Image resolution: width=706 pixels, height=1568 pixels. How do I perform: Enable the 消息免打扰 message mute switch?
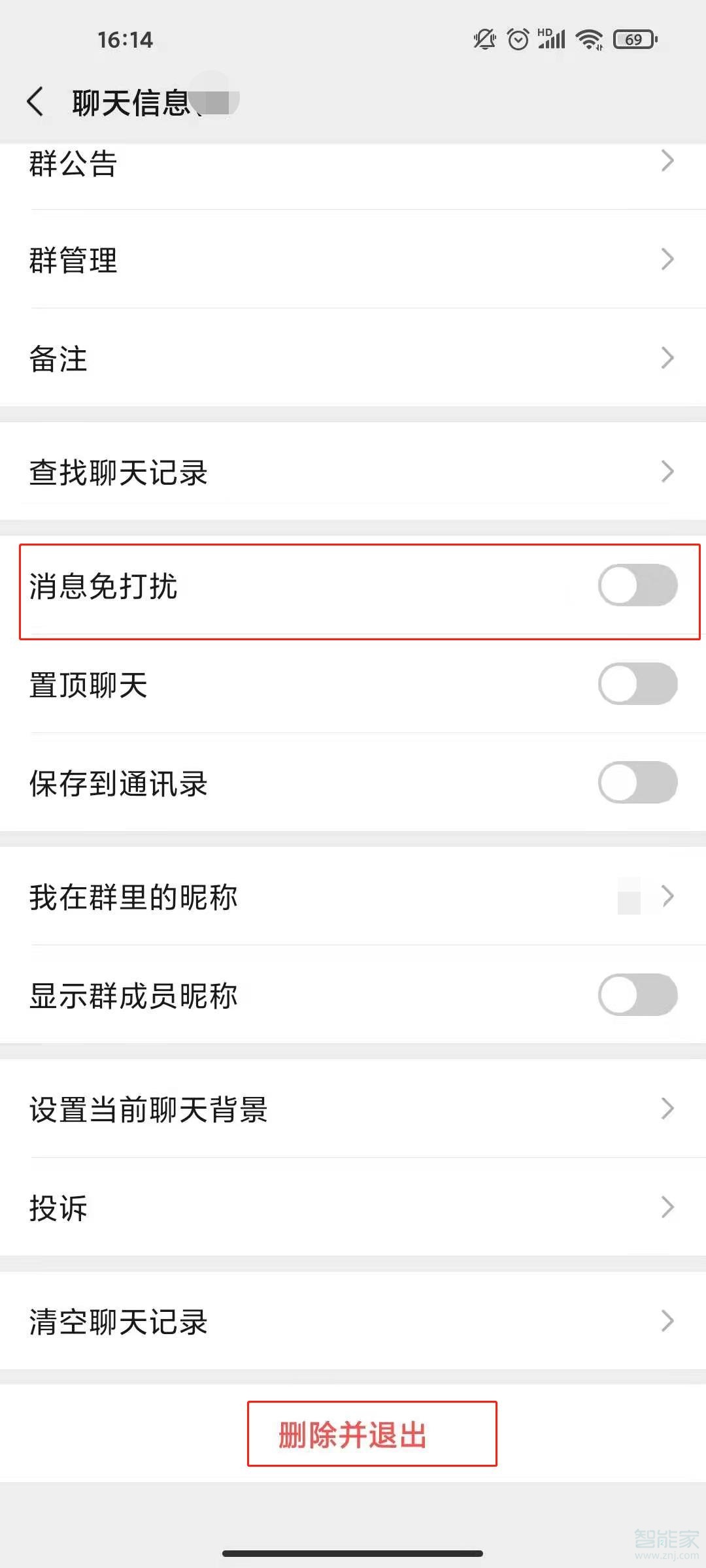click(637, 586)
